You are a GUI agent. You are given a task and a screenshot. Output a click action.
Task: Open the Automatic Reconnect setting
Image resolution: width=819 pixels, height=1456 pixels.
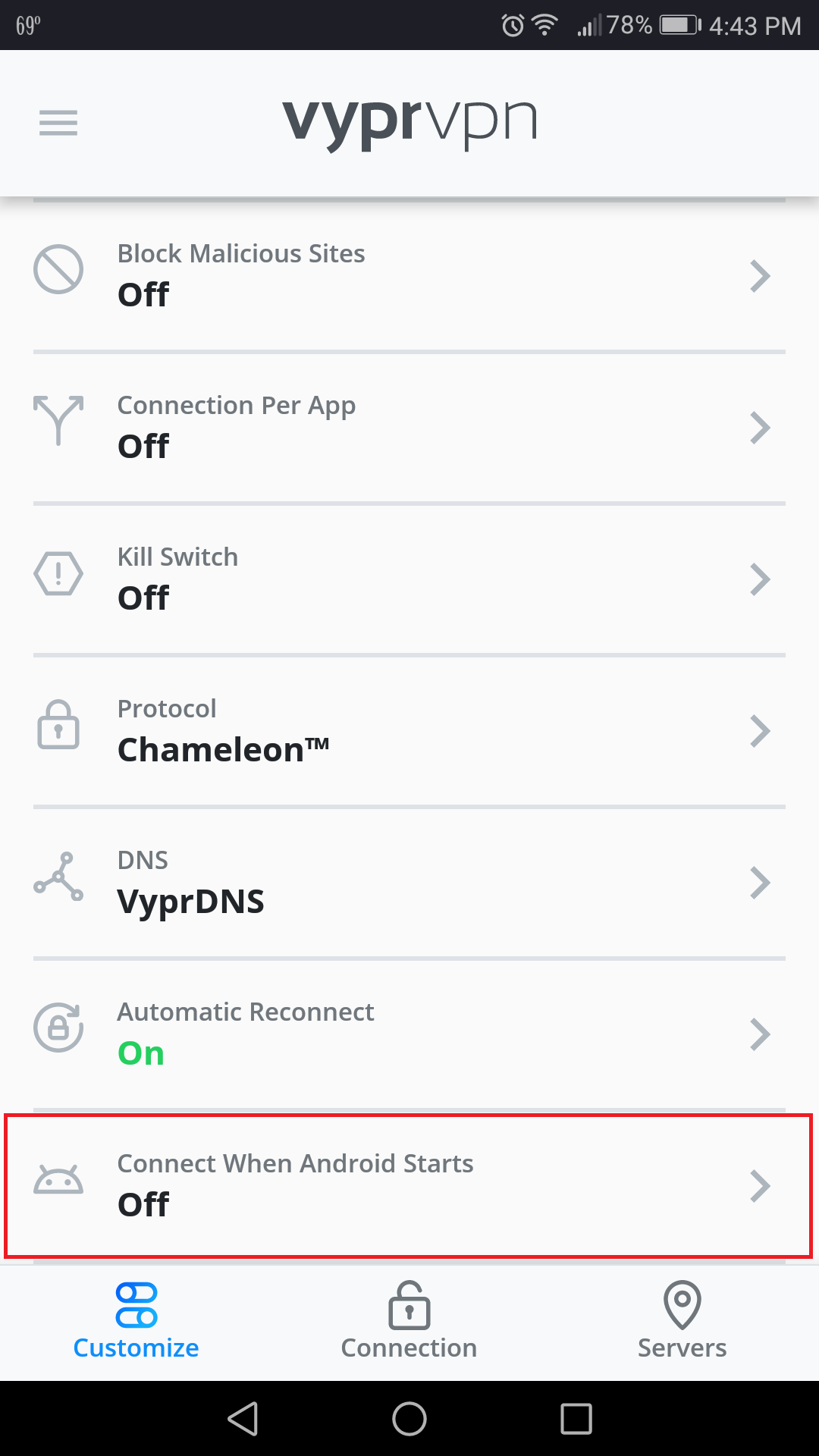point(409,1031)
